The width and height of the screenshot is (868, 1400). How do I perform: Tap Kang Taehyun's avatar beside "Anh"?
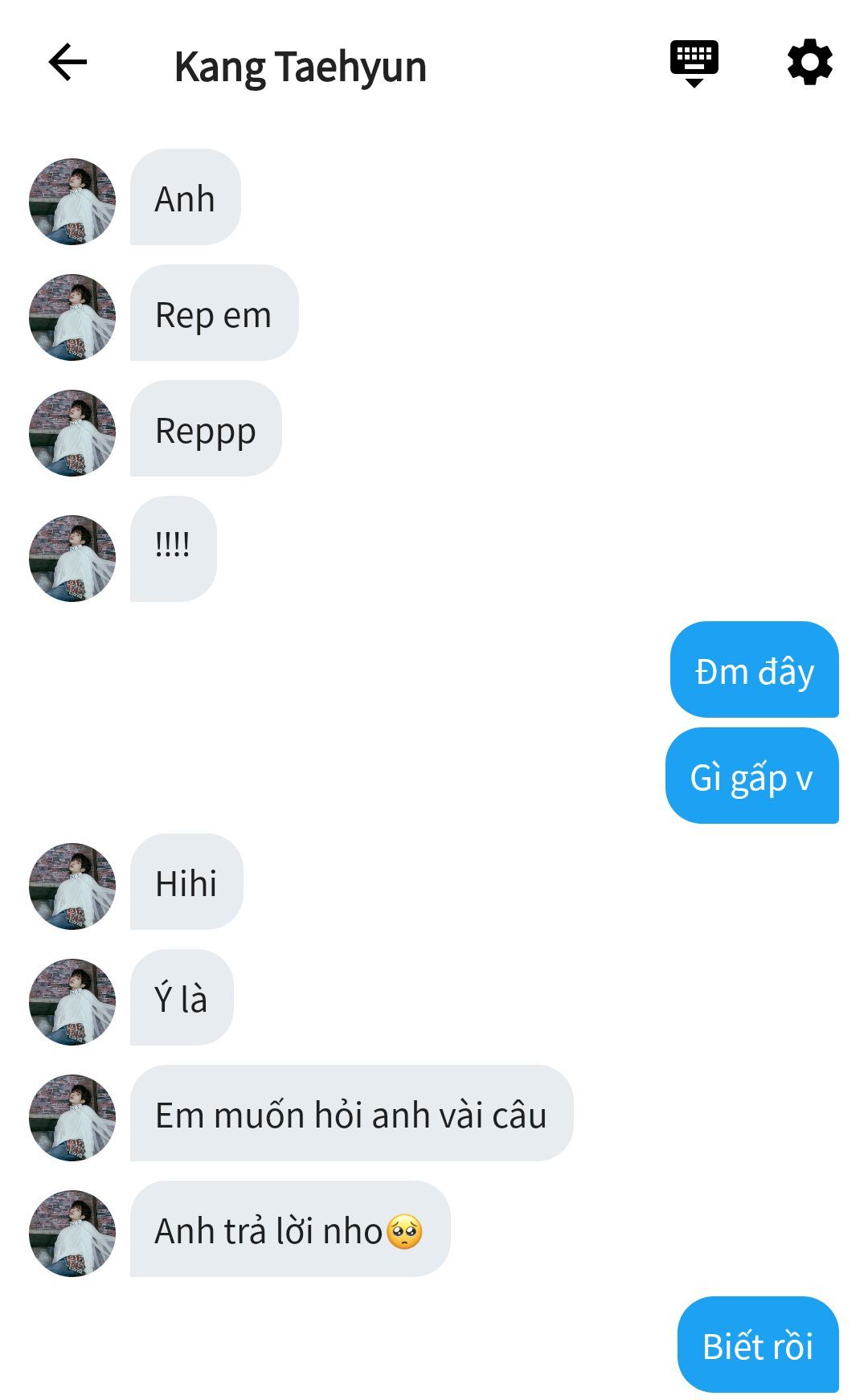pyautogui.click(x=72, y=201)
